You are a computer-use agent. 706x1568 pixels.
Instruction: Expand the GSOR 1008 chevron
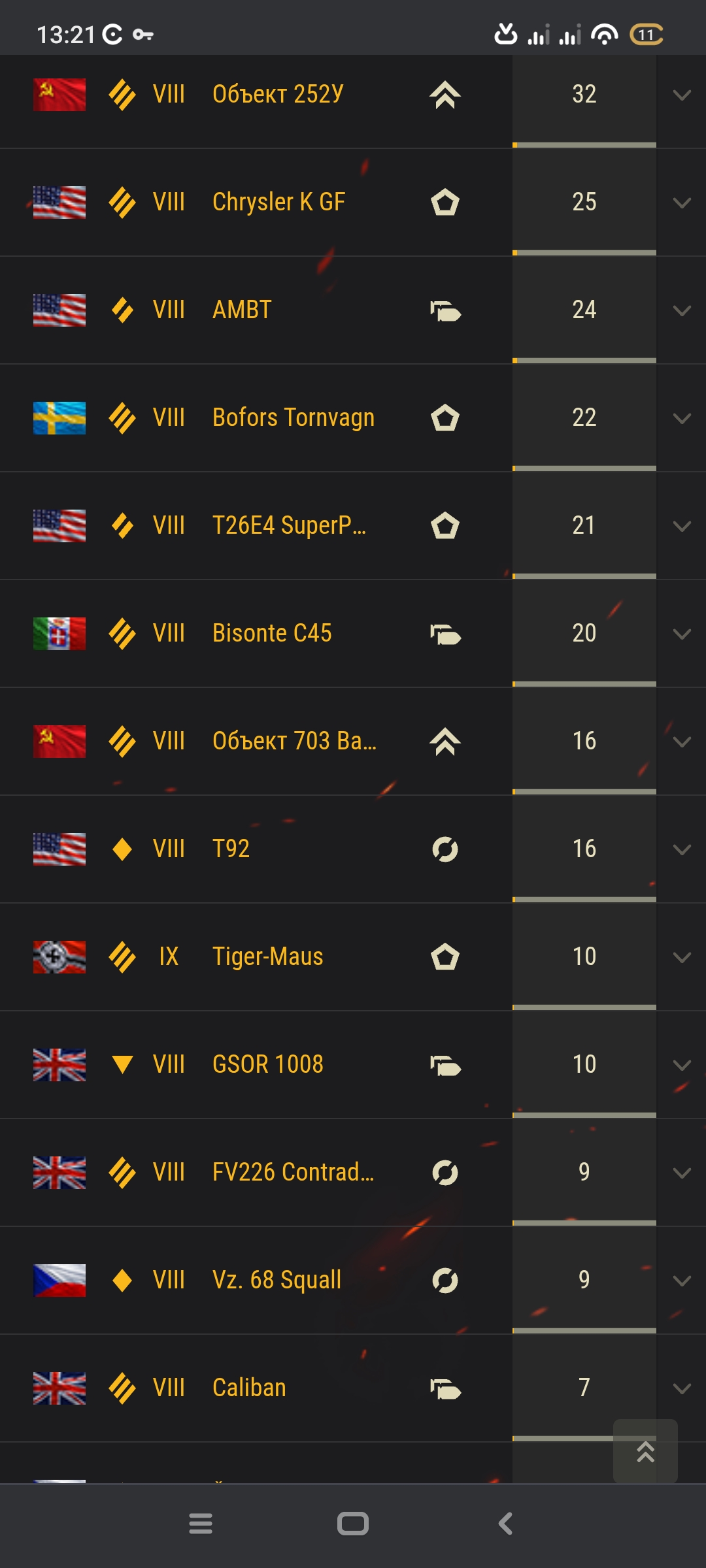pyautogui.click(x=682, y=1066)
